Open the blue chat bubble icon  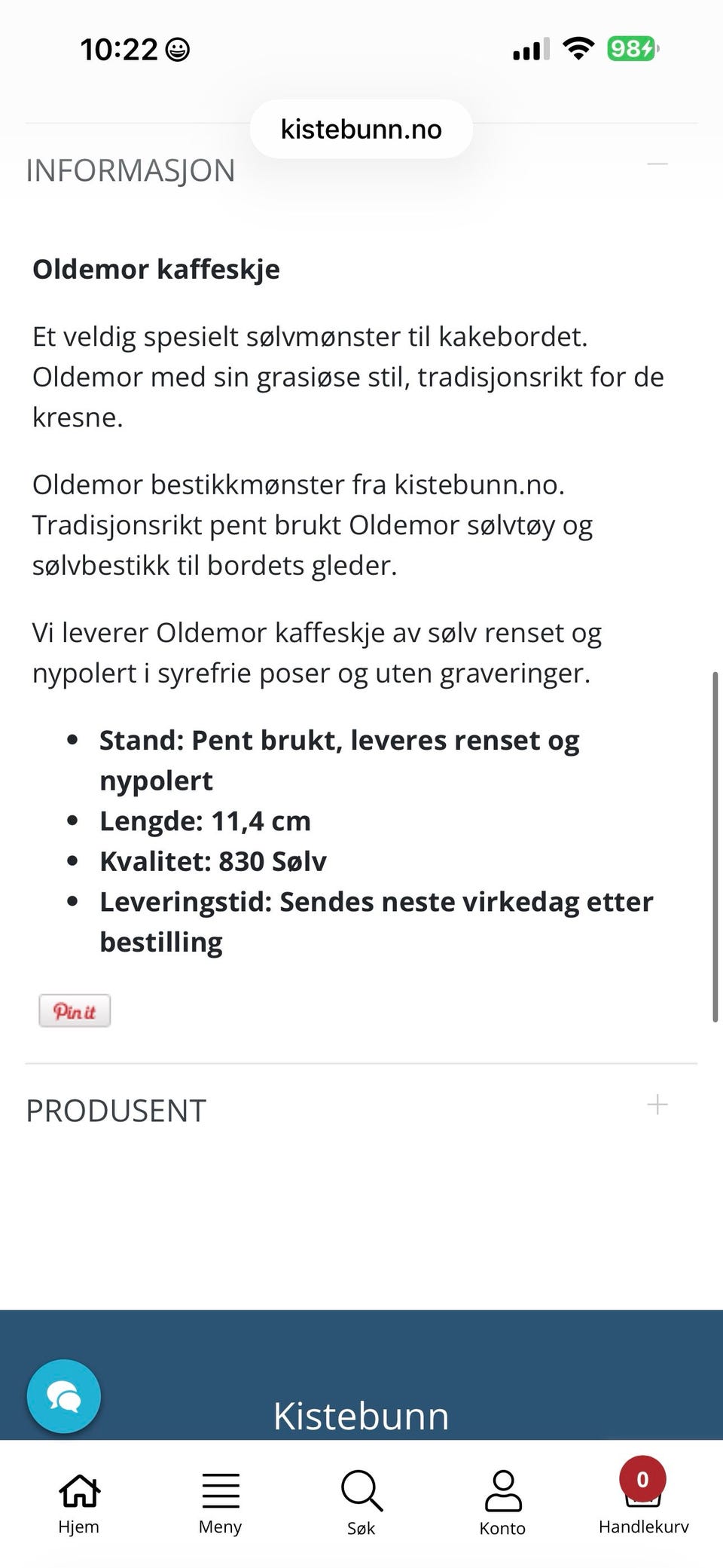point(64,1395)
